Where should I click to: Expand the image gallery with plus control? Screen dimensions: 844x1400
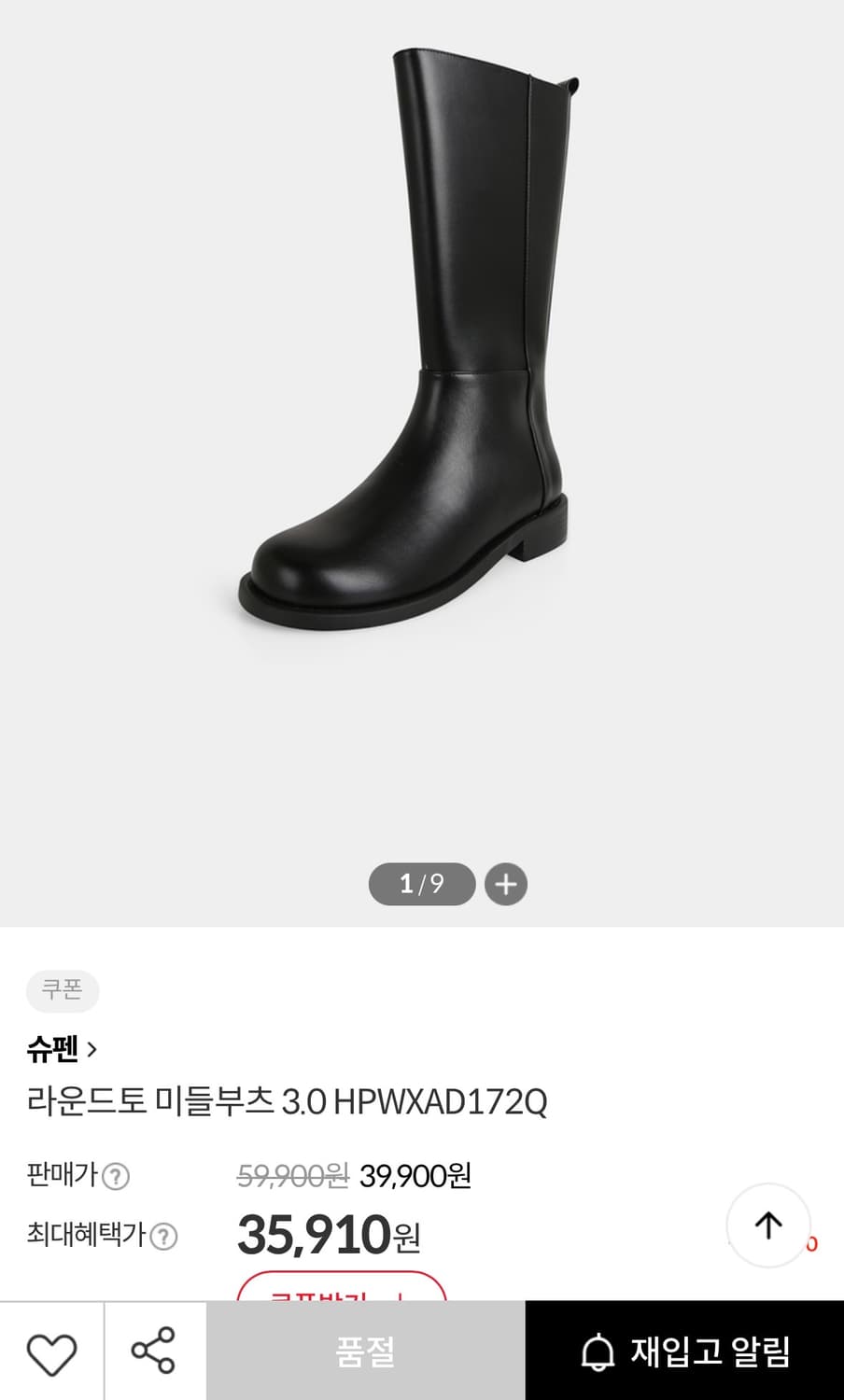point(505,884)
